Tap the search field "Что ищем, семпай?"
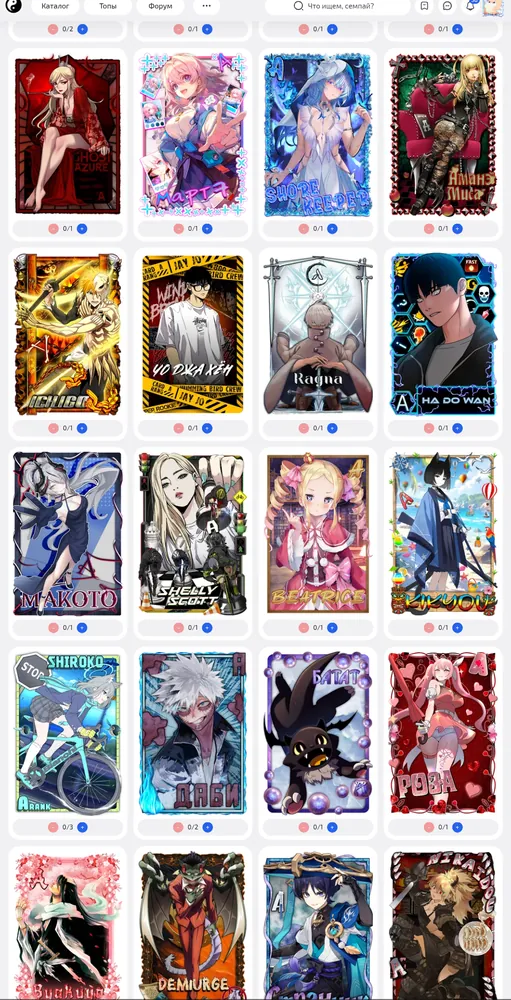This screenshot has height=1000, width=511. click(337, 6)
